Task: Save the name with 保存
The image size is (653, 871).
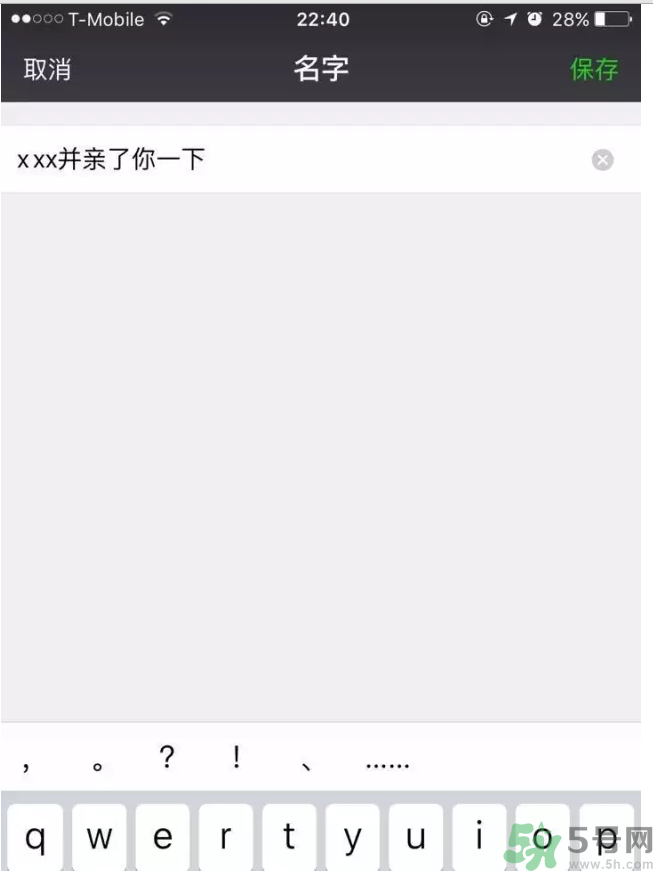Action: tap(594, 69)
